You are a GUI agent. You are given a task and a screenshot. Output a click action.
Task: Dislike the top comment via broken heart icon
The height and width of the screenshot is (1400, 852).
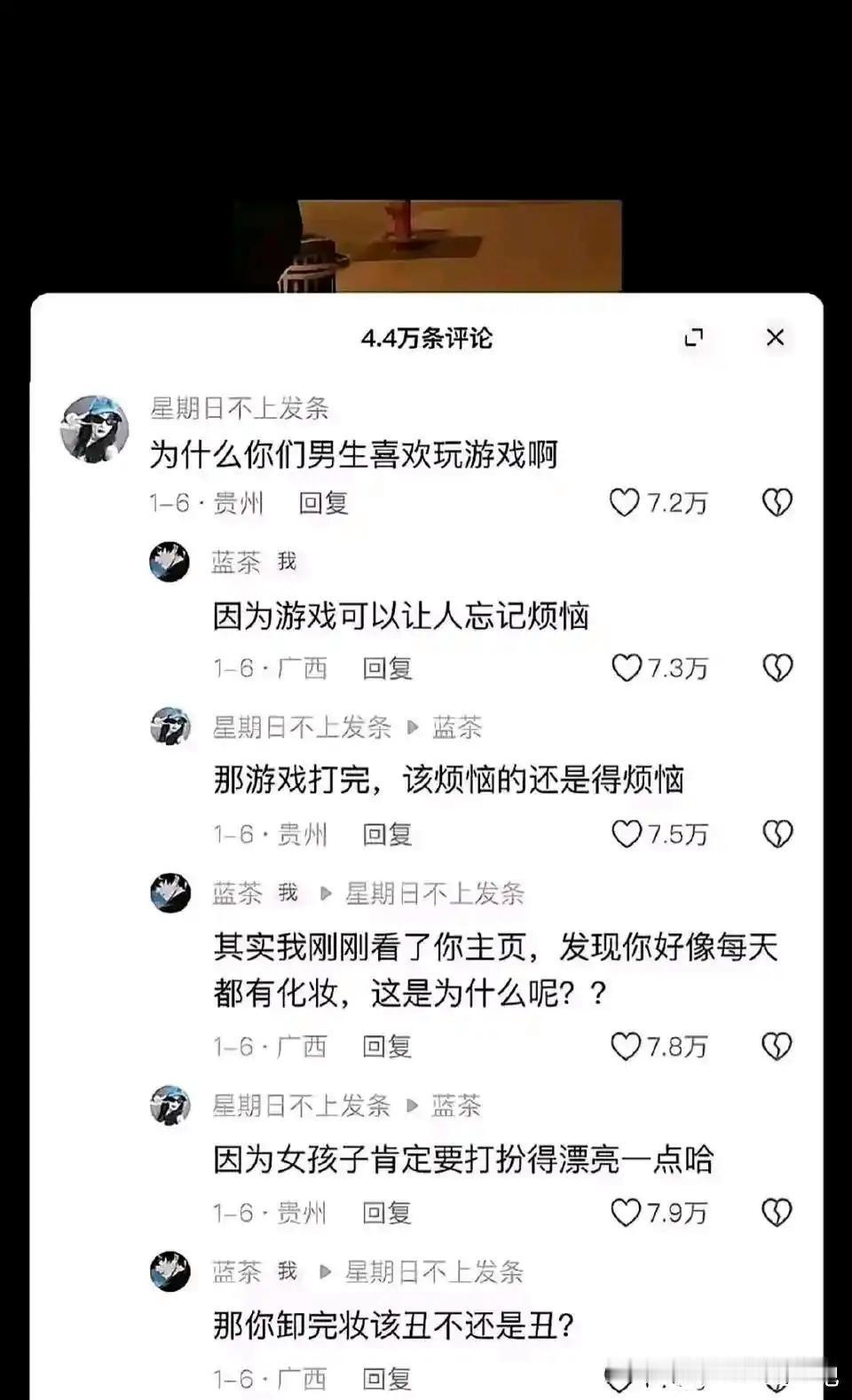(x=777, y=501)
